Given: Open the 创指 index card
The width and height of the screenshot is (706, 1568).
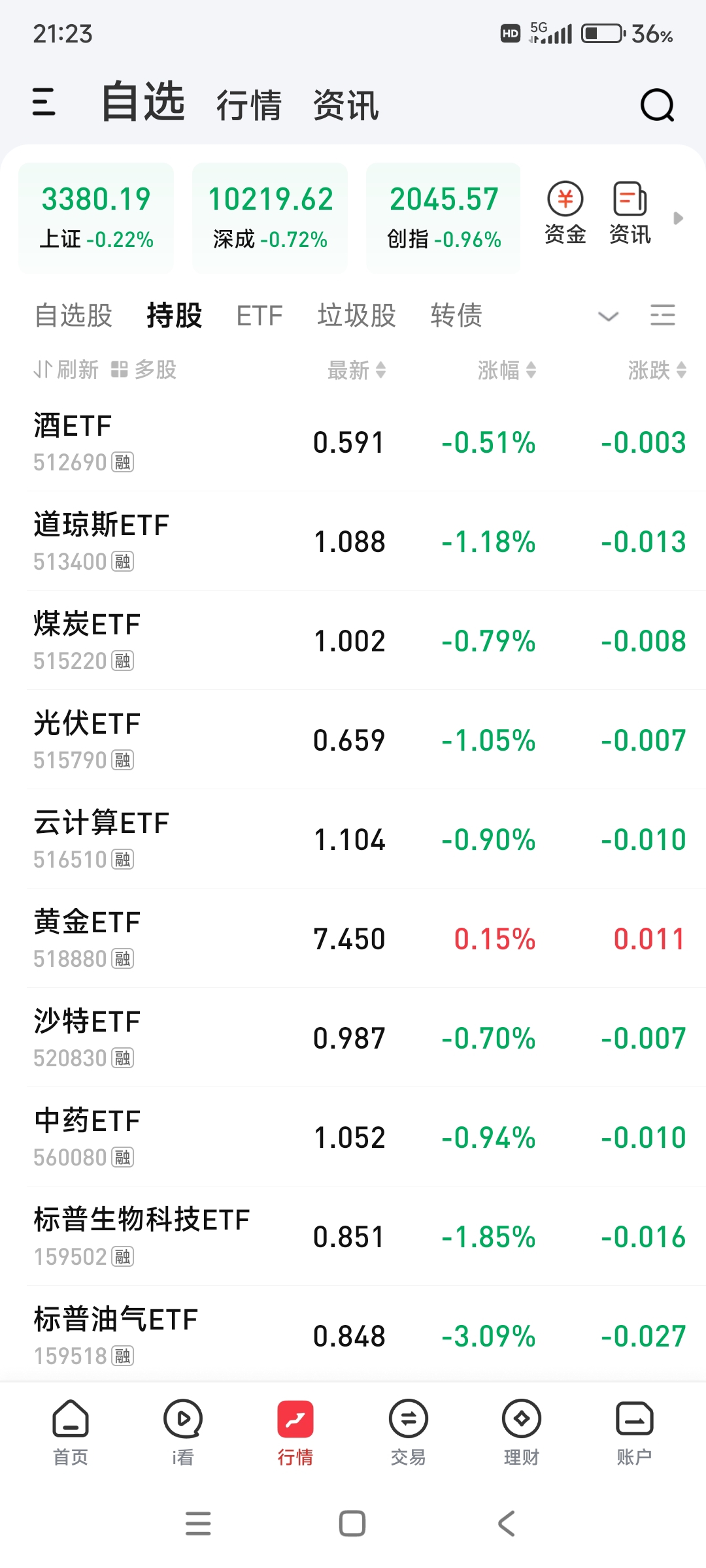Looking at the screenshot, I should click(444, 218).
